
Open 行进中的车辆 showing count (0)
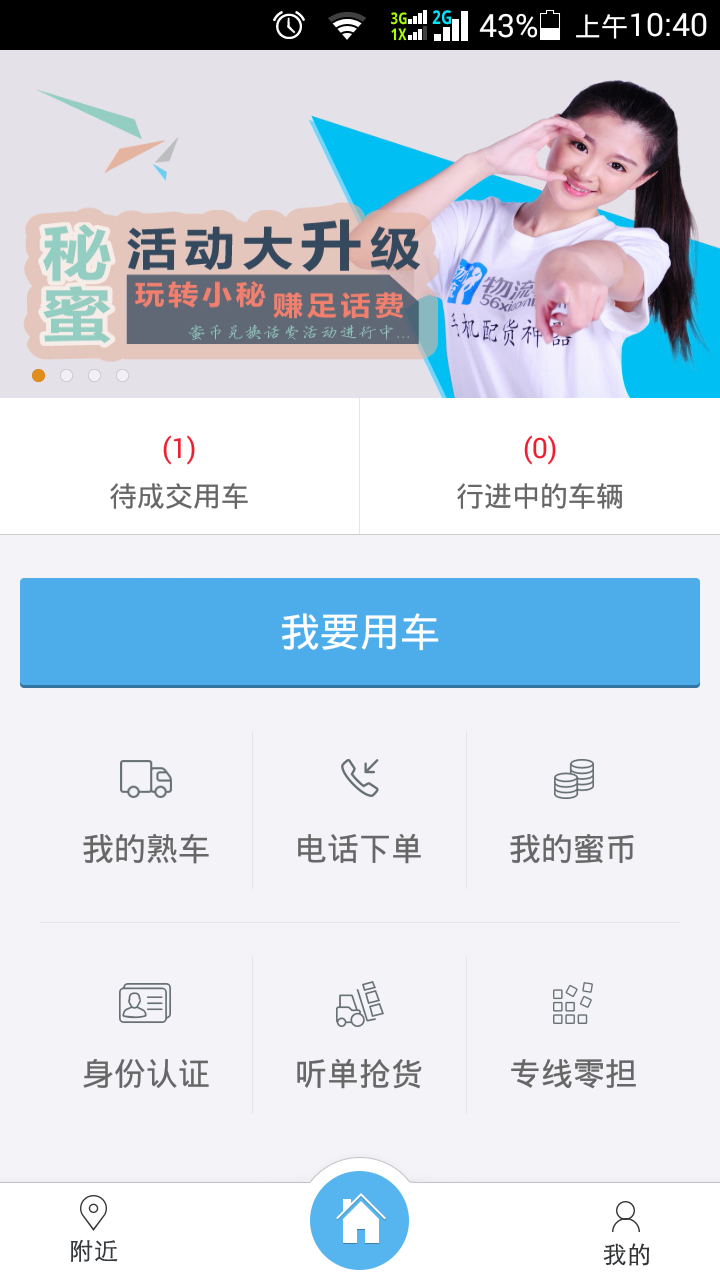point(540,466)
